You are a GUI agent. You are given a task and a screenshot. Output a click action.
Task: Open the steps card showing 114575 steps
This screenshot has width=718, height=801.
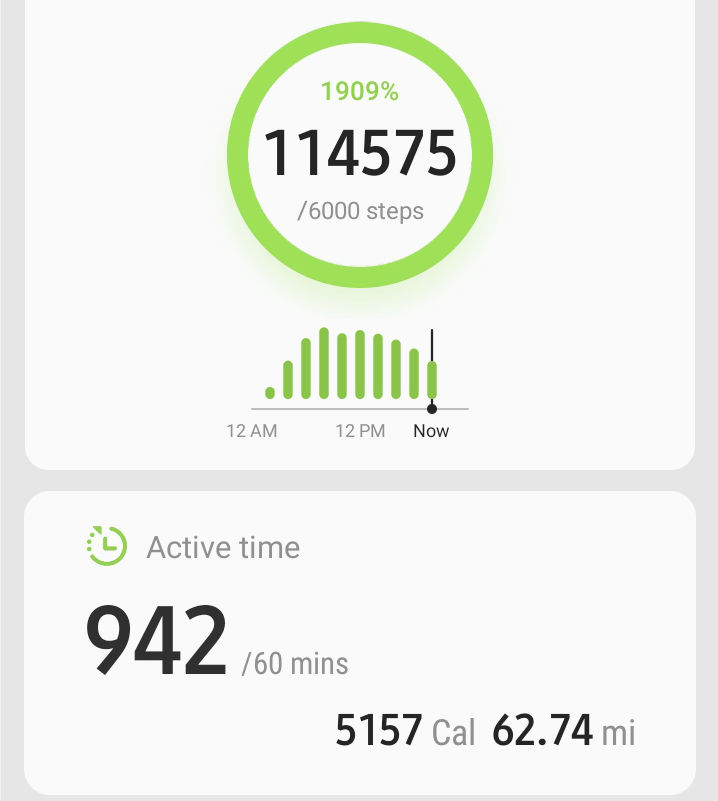coord(359,155)
